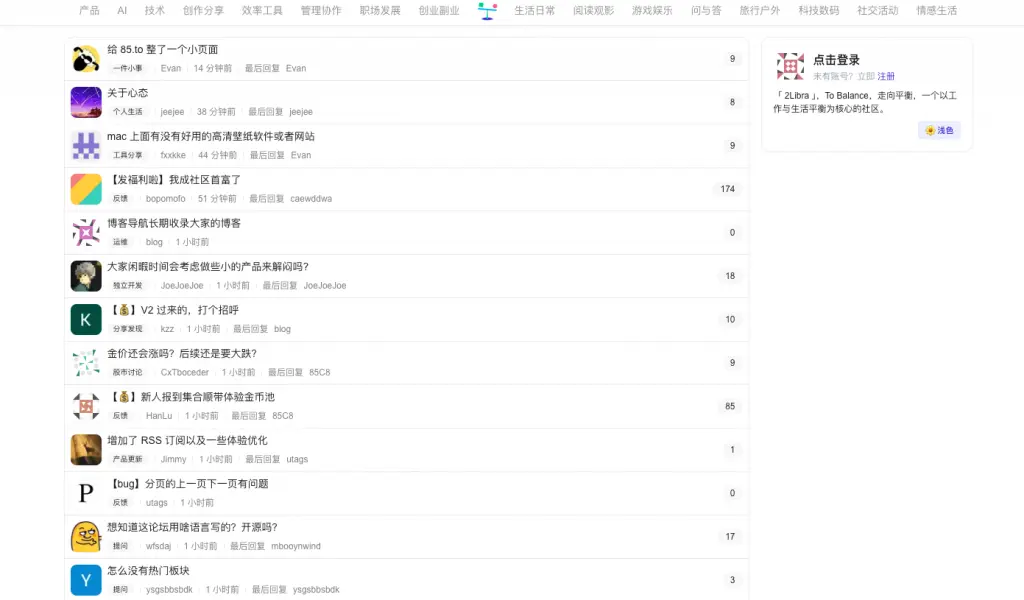The image size is (1024, 600).
Task: Open 金价还会涨吗？后续还是要大跌？ post
Action: click(x=182, y=353)
